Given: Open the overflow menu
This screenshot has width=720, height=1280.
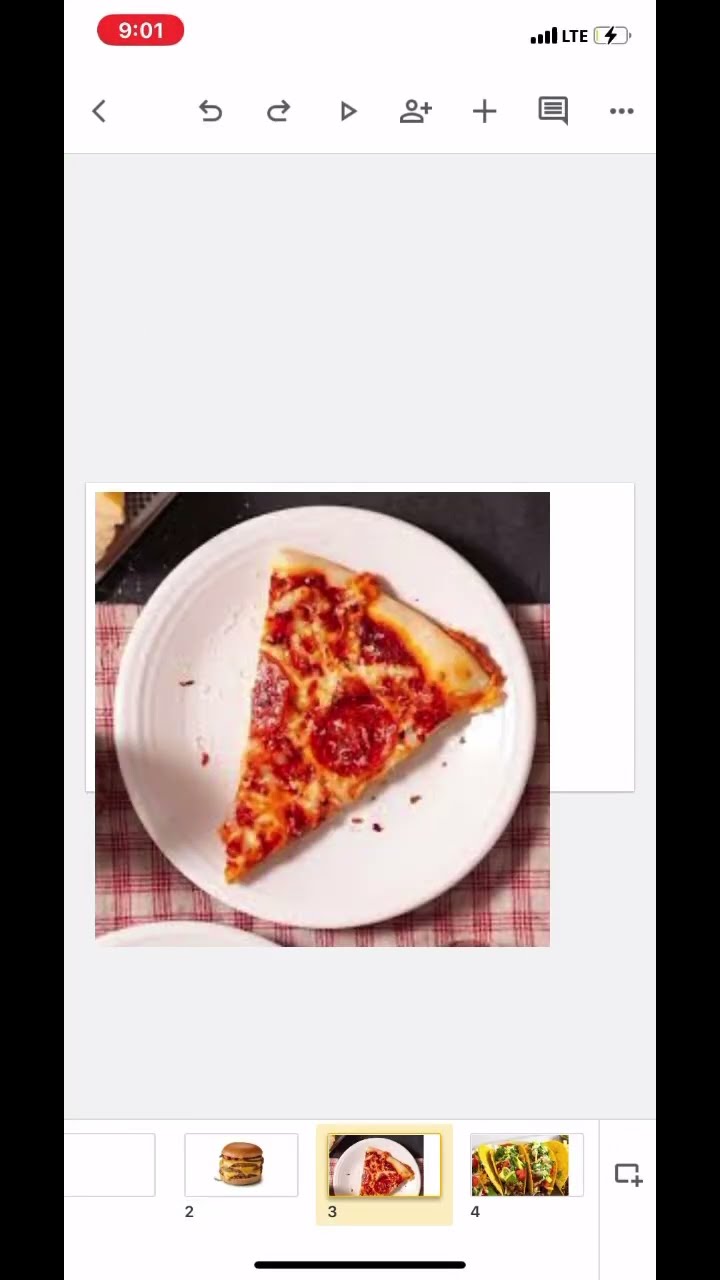Looking at the screenshot, I should click(622, 111).
